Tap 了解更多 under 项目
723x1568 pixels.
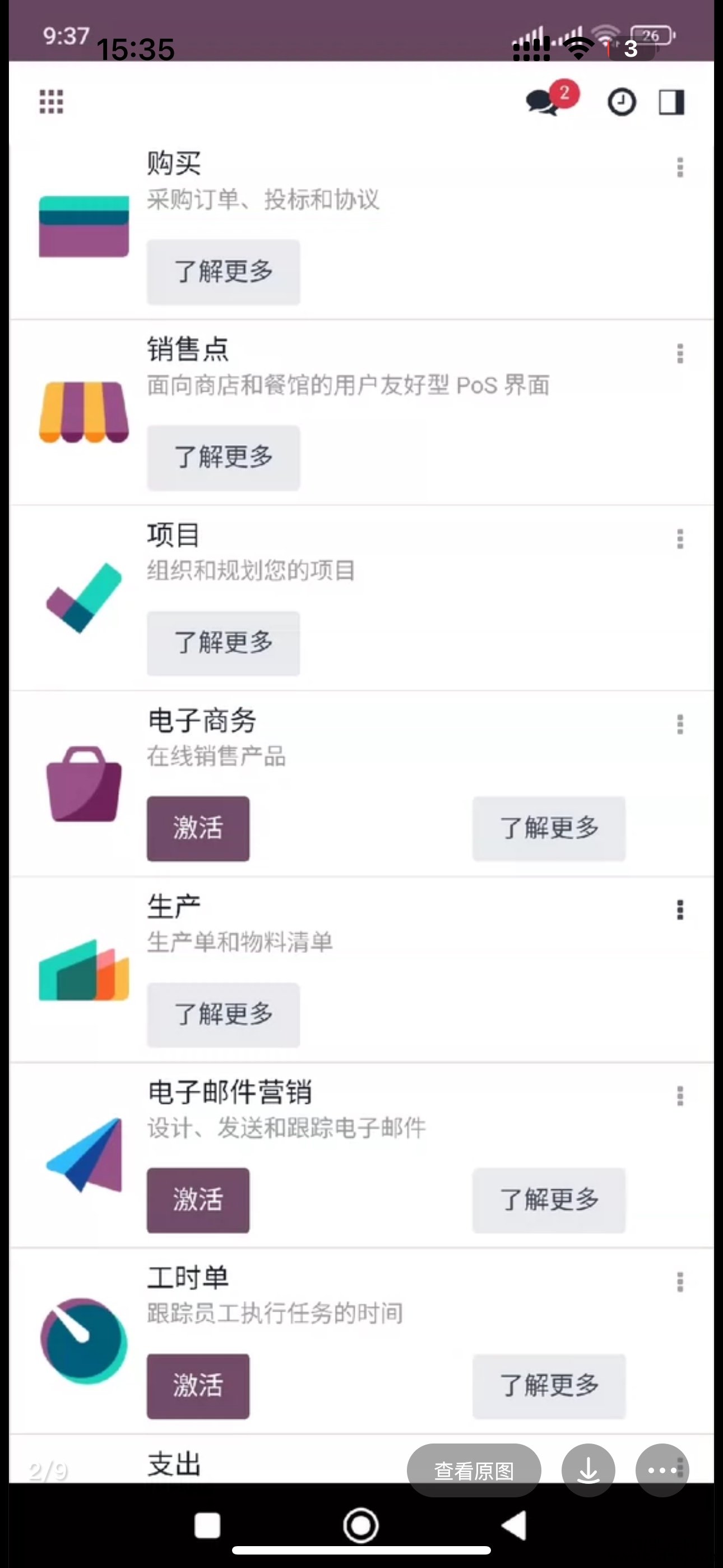pos(224,643)
